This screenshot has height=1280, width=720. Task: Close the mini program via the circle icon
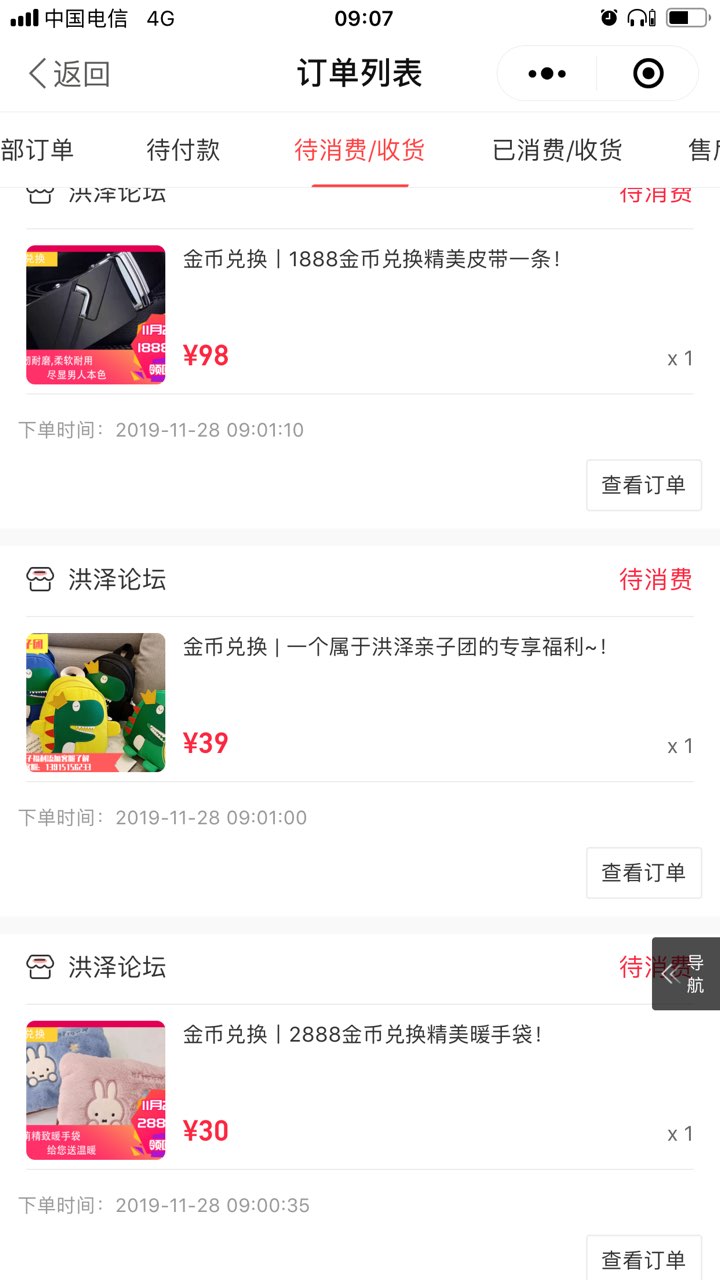click(x=648, y=73)
